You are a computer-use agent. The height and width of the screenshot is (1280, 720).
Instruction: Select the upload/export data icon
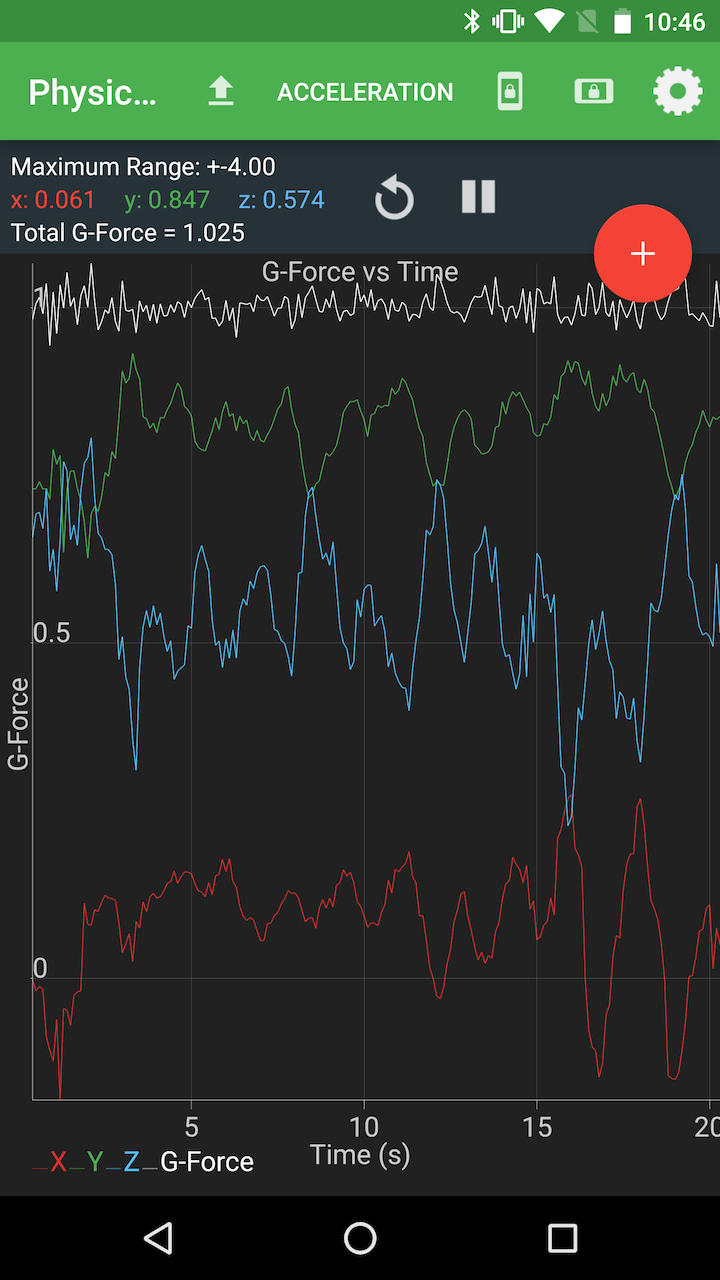coord(221,91)
